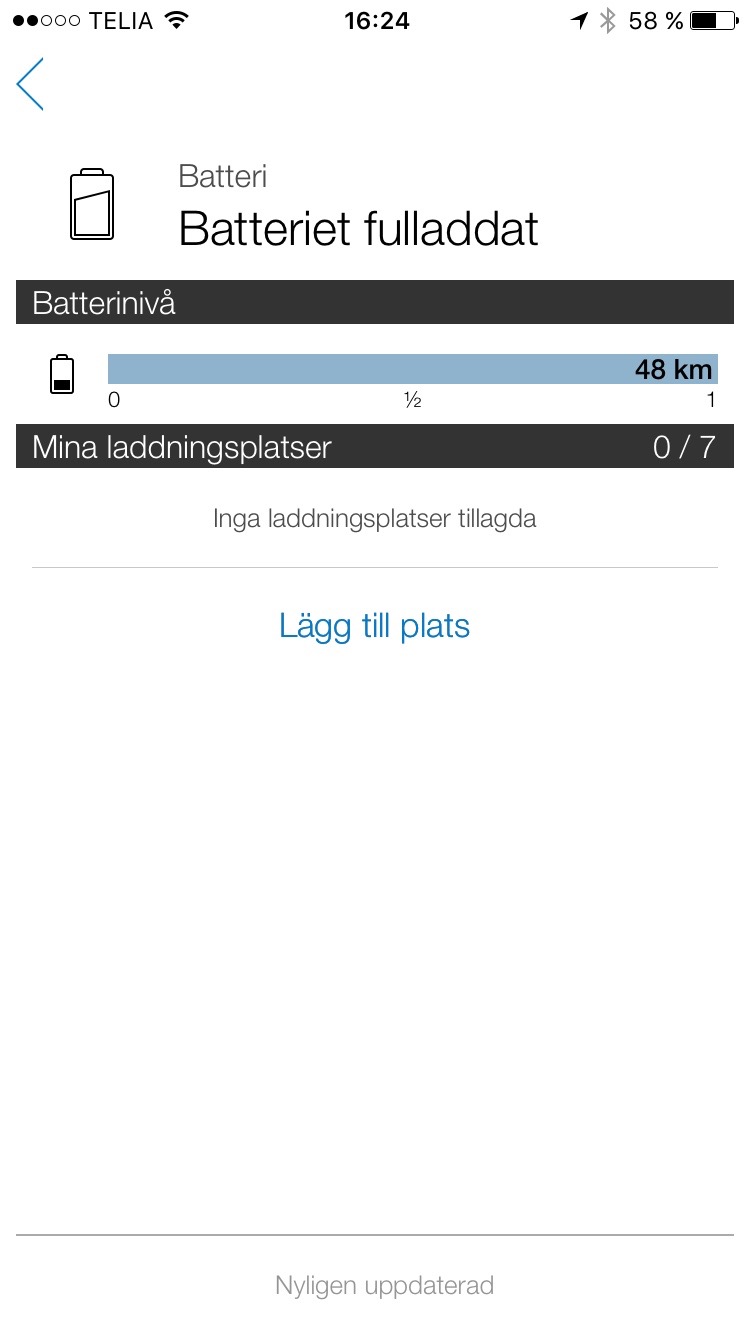
Task: Go back using the blue arrow
Action: point(31,84)
